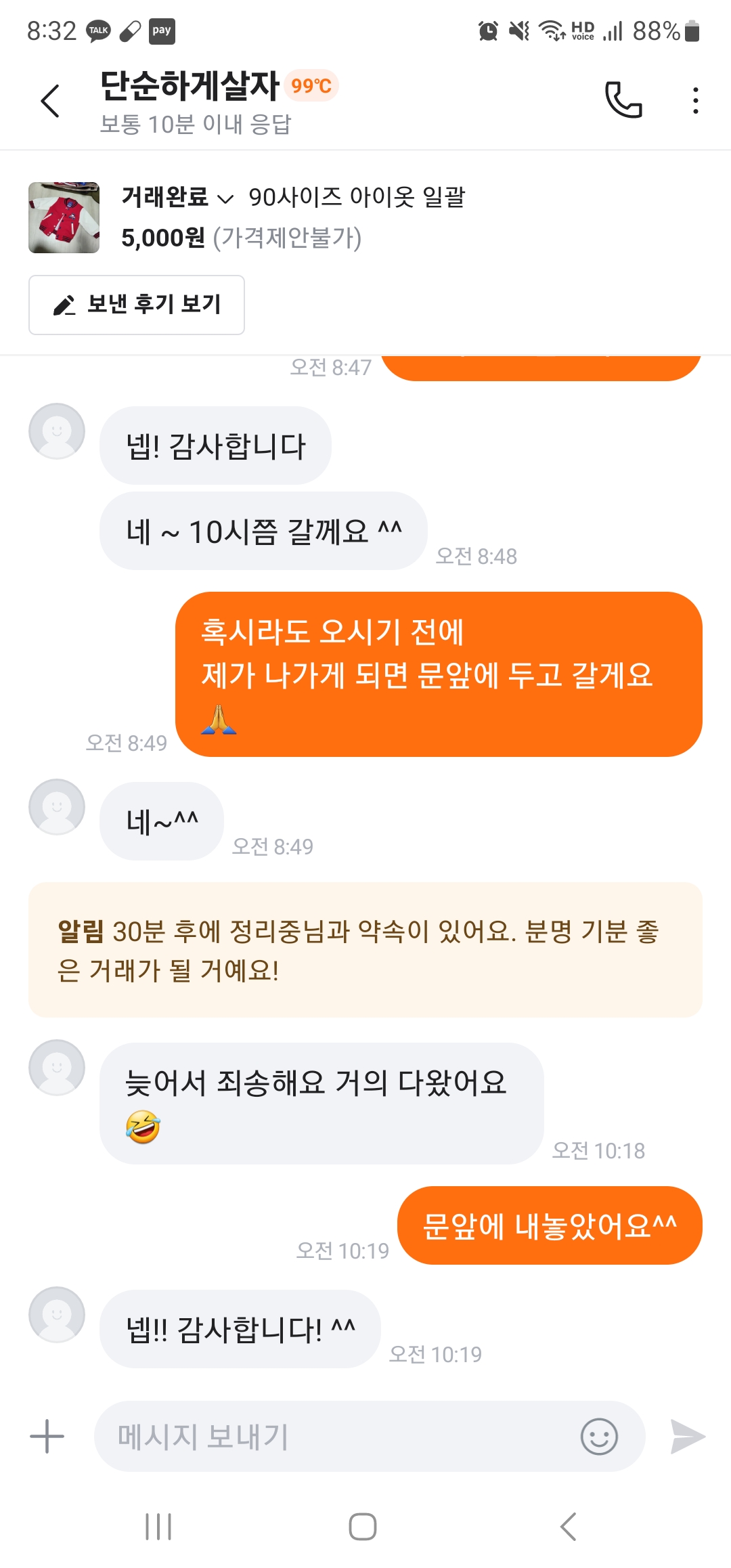Open recent apps from the navigation bar

pos(158,1527)
